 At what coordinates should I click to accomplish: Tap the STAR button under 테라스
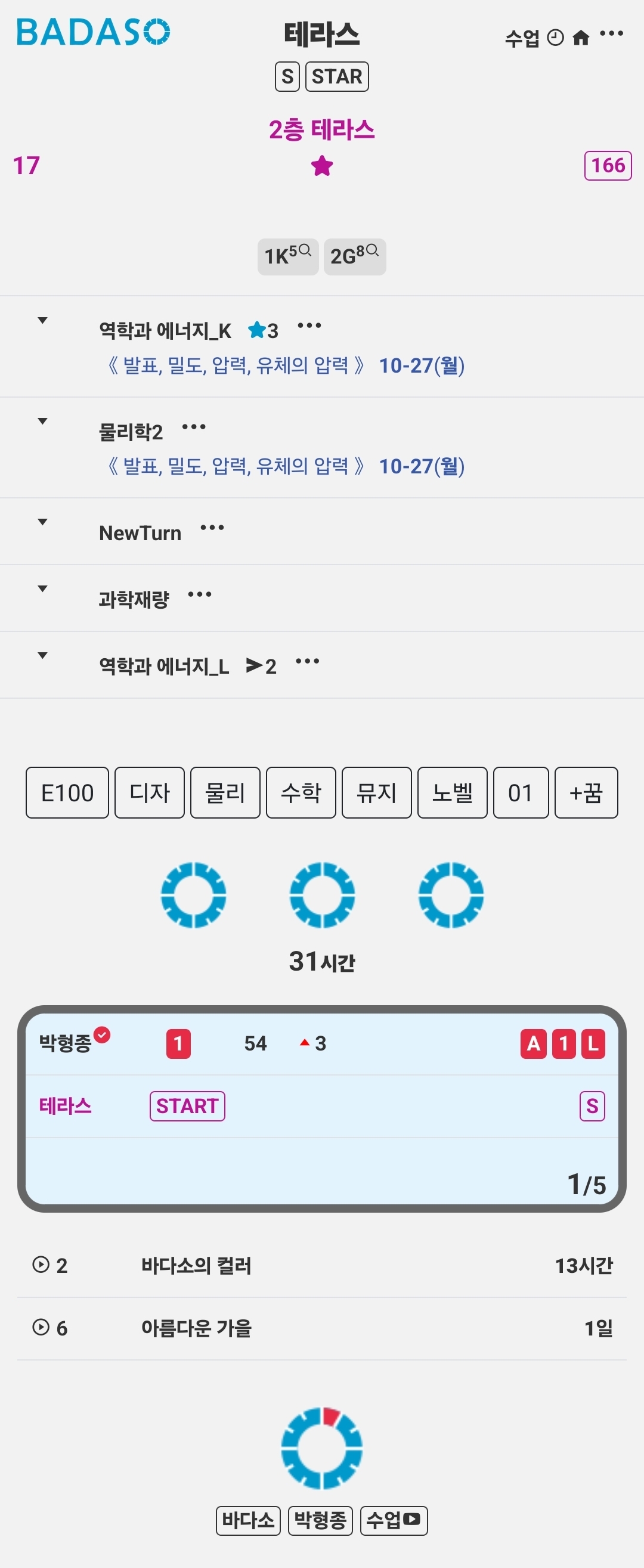pos(336,77)
